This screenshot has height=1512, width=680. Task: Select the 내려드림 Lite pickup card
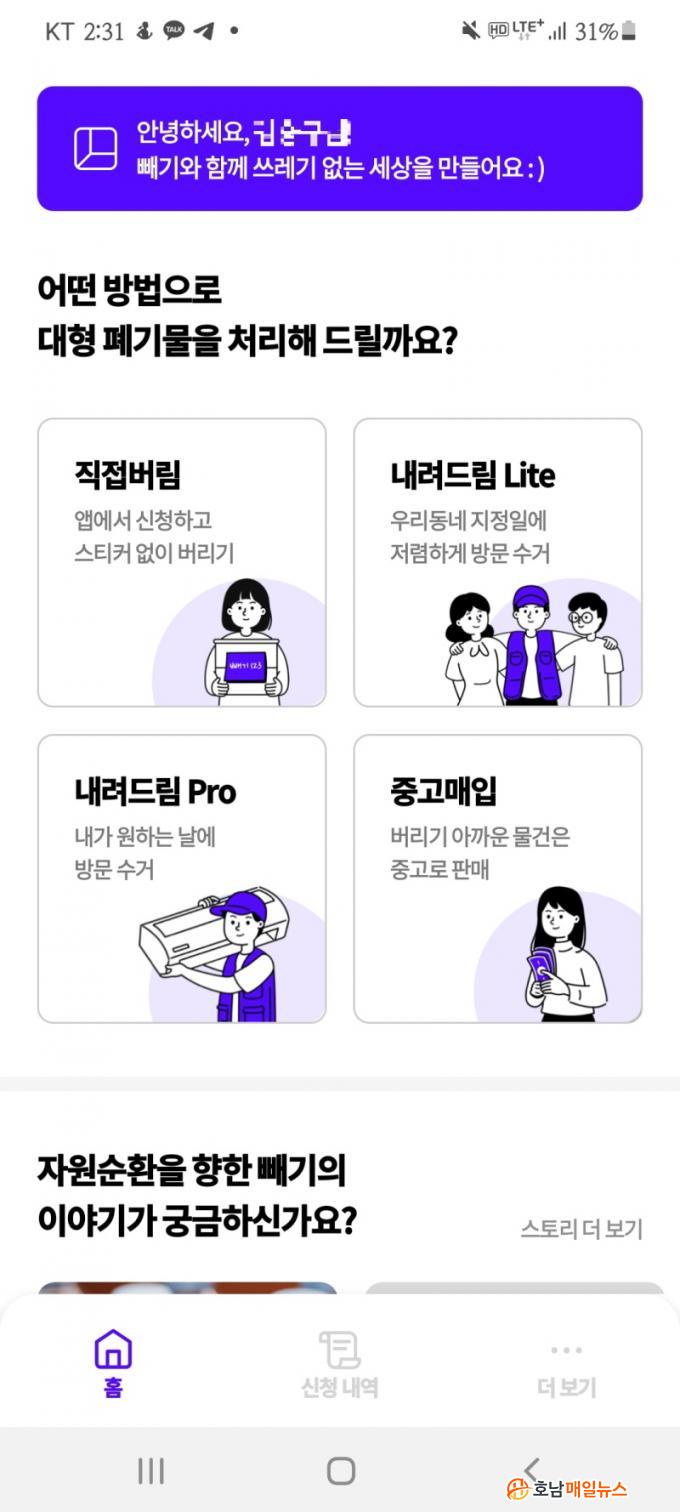(497, 562)
